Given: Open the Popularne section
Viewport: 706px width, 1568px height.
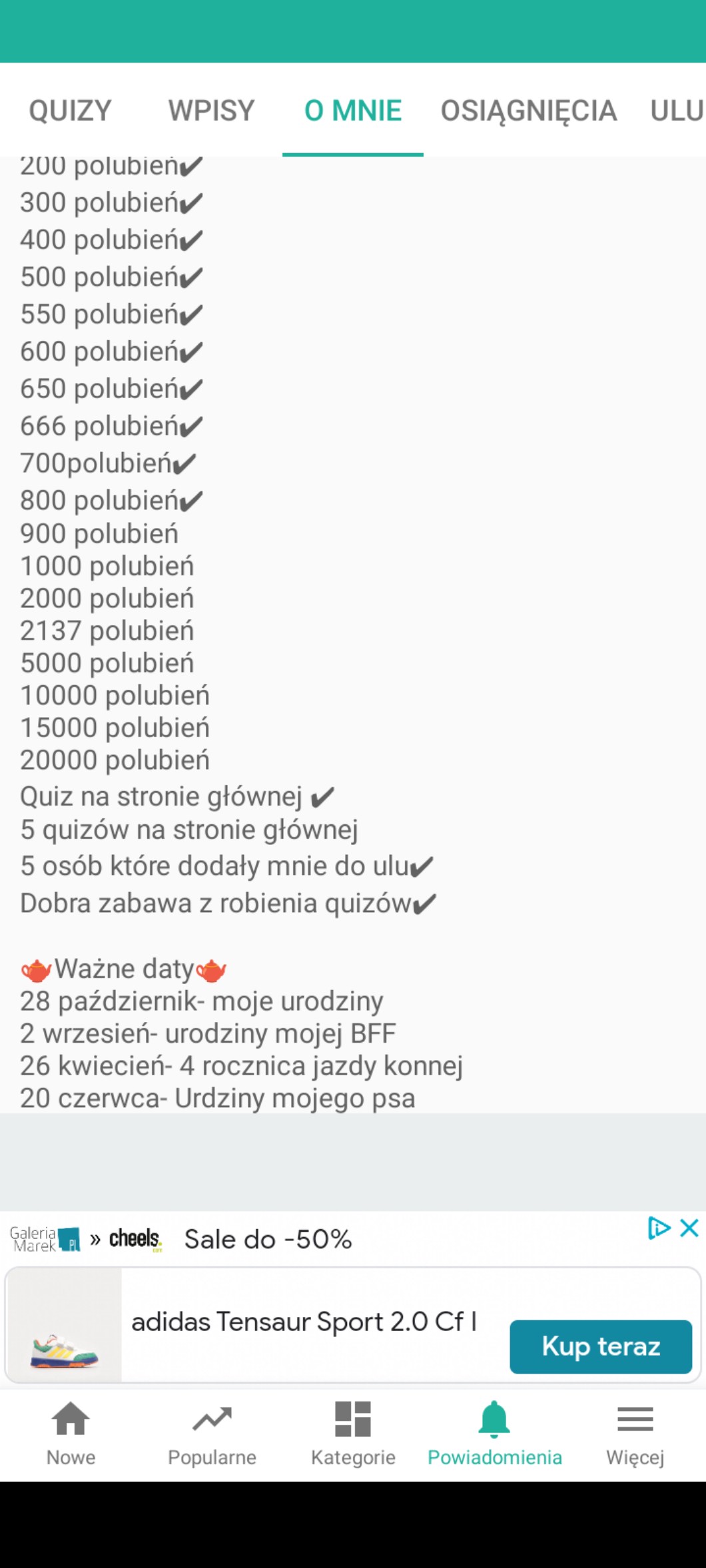Looking at the screenshot, I should (212, 1434).
